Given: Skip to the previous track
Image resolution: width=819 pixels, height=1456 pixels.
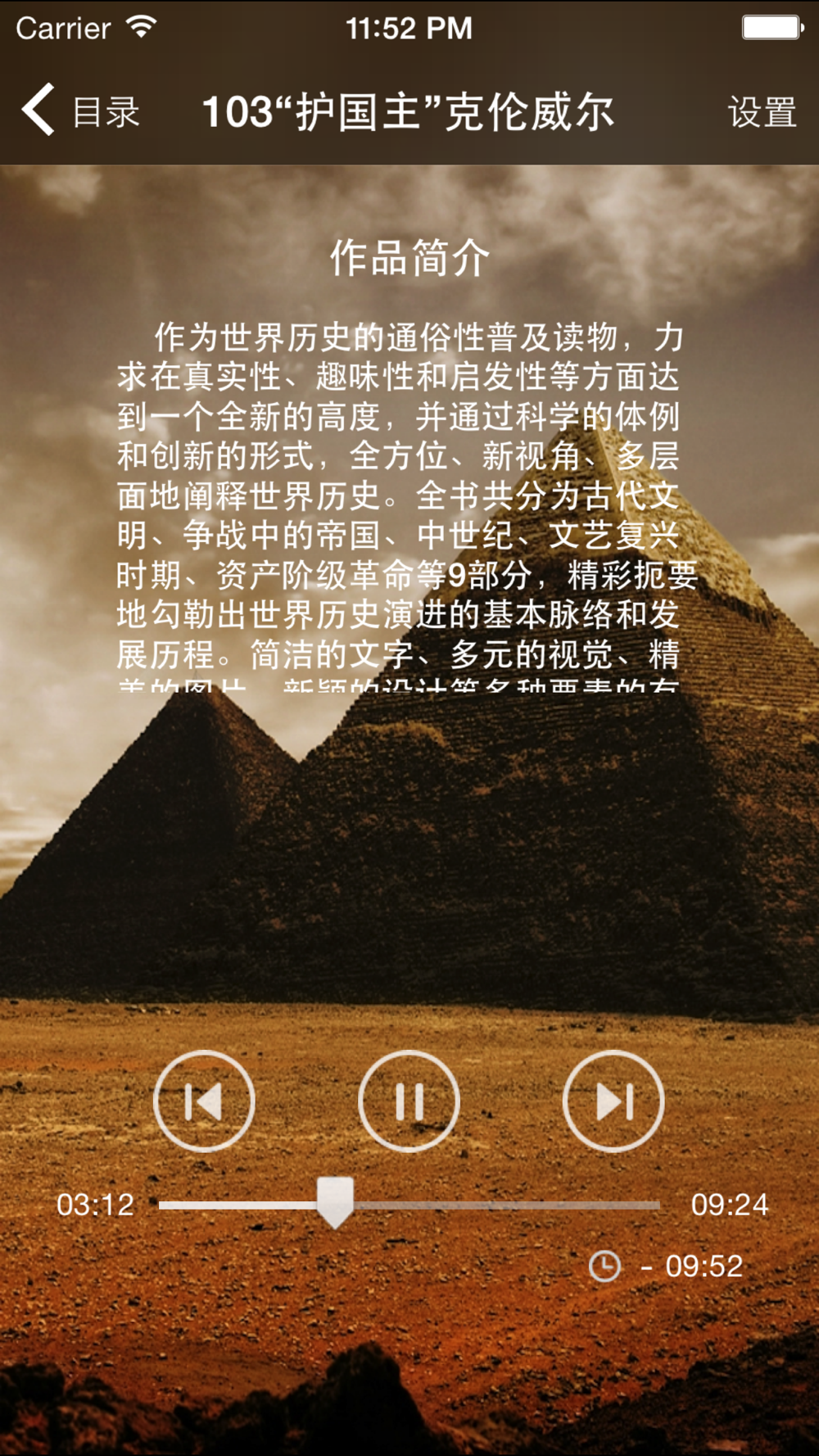Looking at the screenshot, I should pyautogui.click(x=204, y=1101).
